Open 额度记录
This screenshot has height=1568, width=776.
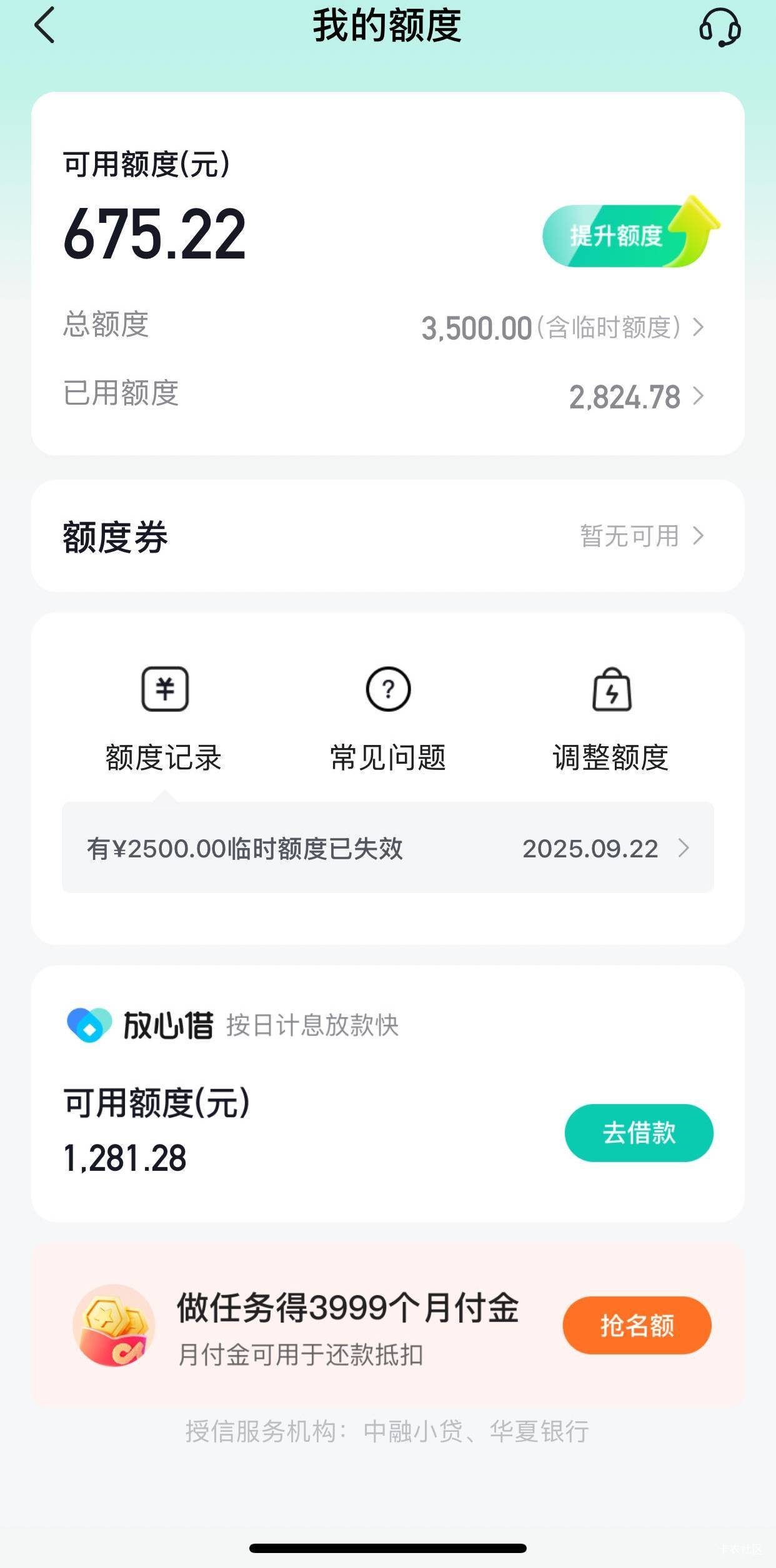(164, 718)
